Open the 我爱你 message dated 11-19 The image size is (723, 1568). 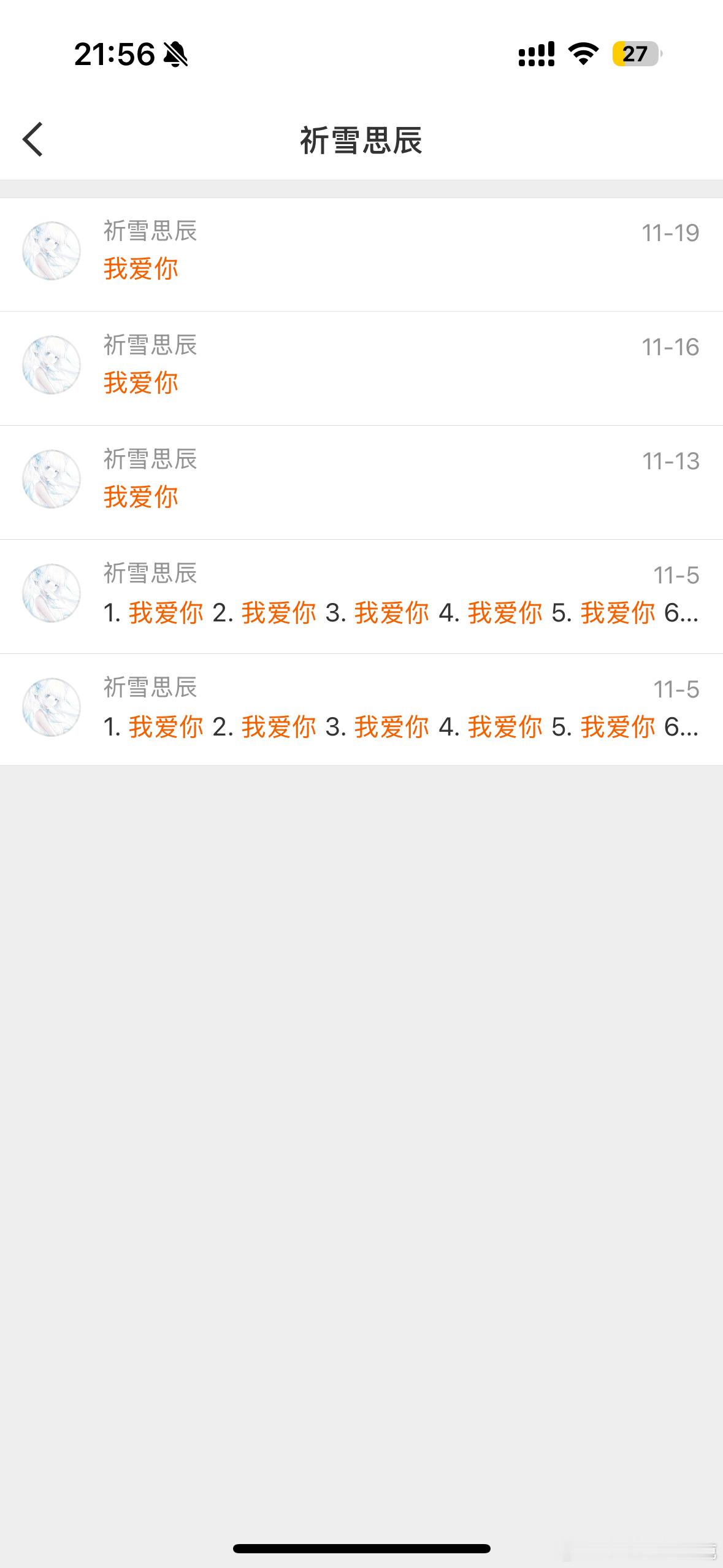tap(361, 254)
